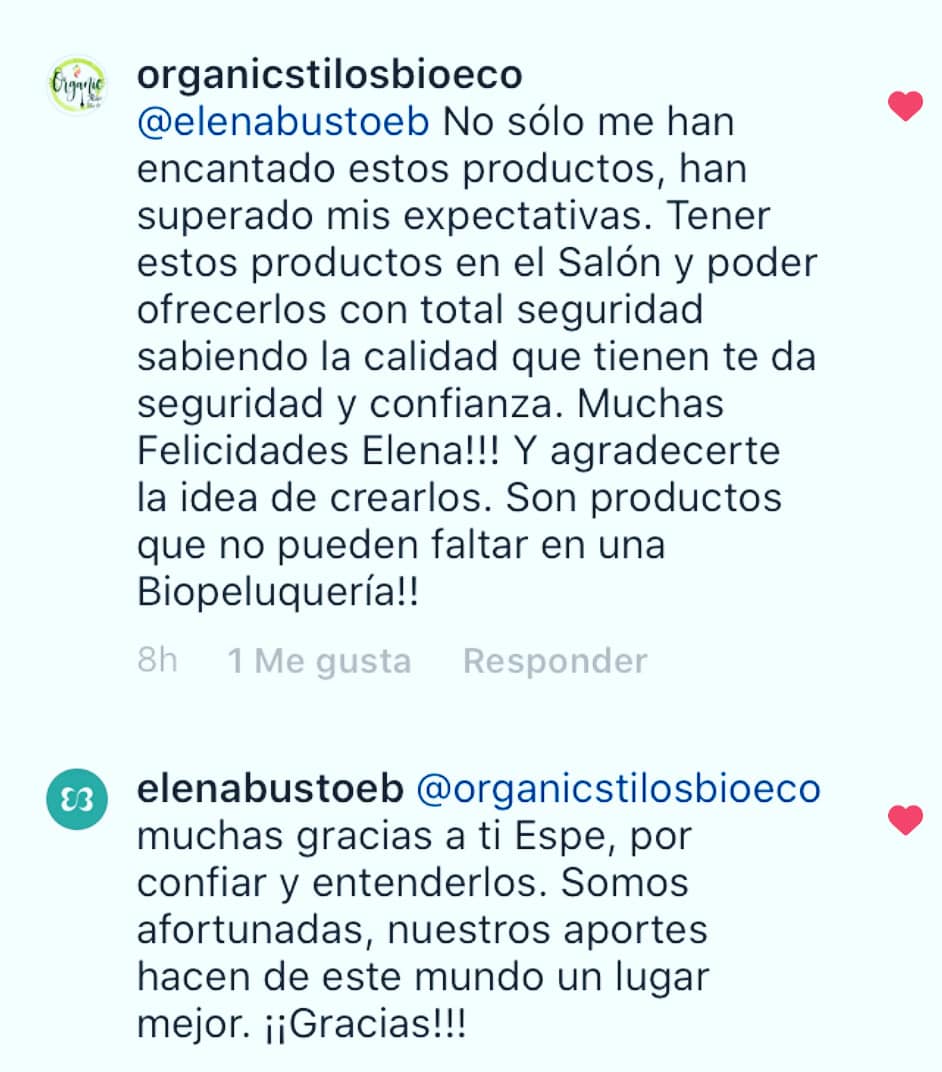Image resolution: width=942 pixels, height=1072 pixels.
Task: Open organicstilosbioeco's profile picture
Action: (78, 86)
